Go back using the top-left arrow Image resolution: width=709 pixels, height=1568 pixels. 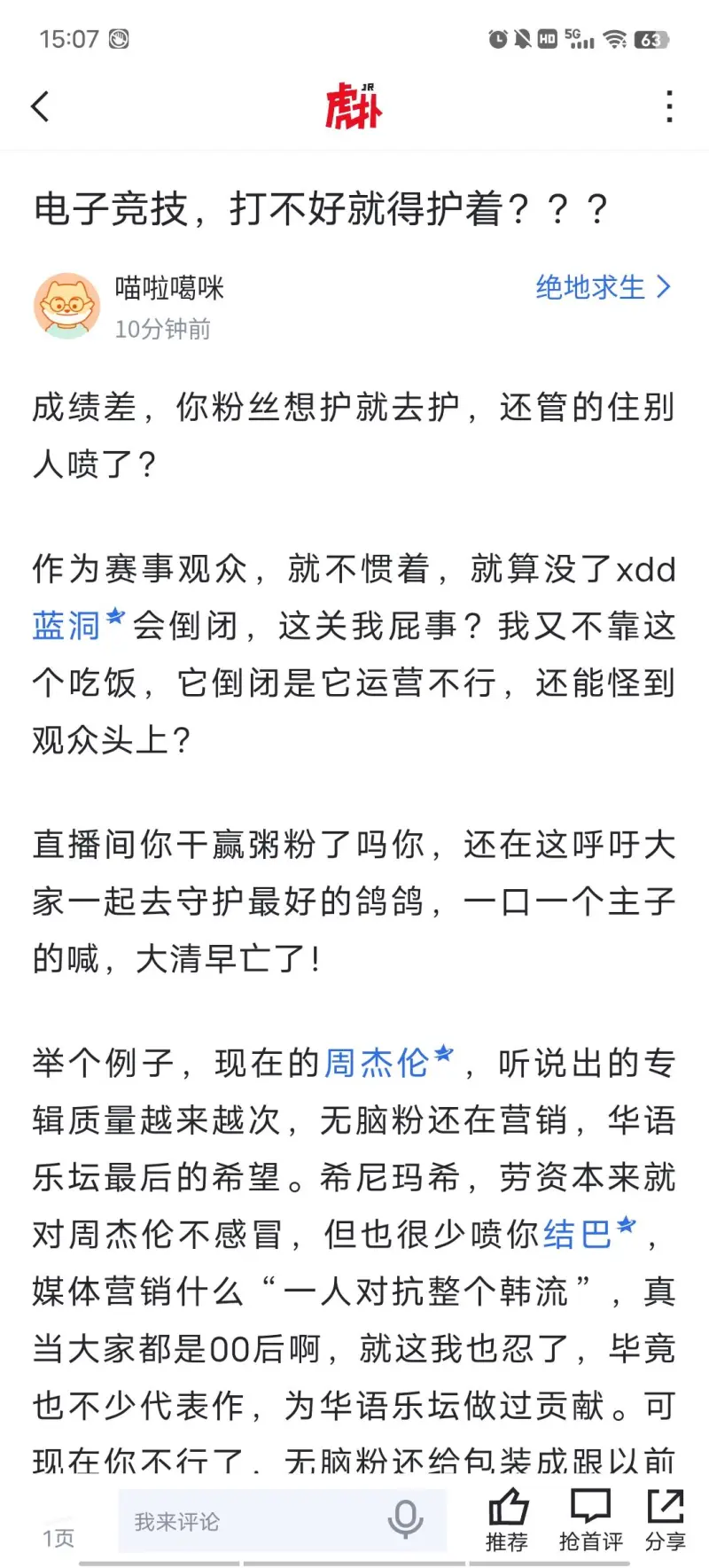click(40, 106)
